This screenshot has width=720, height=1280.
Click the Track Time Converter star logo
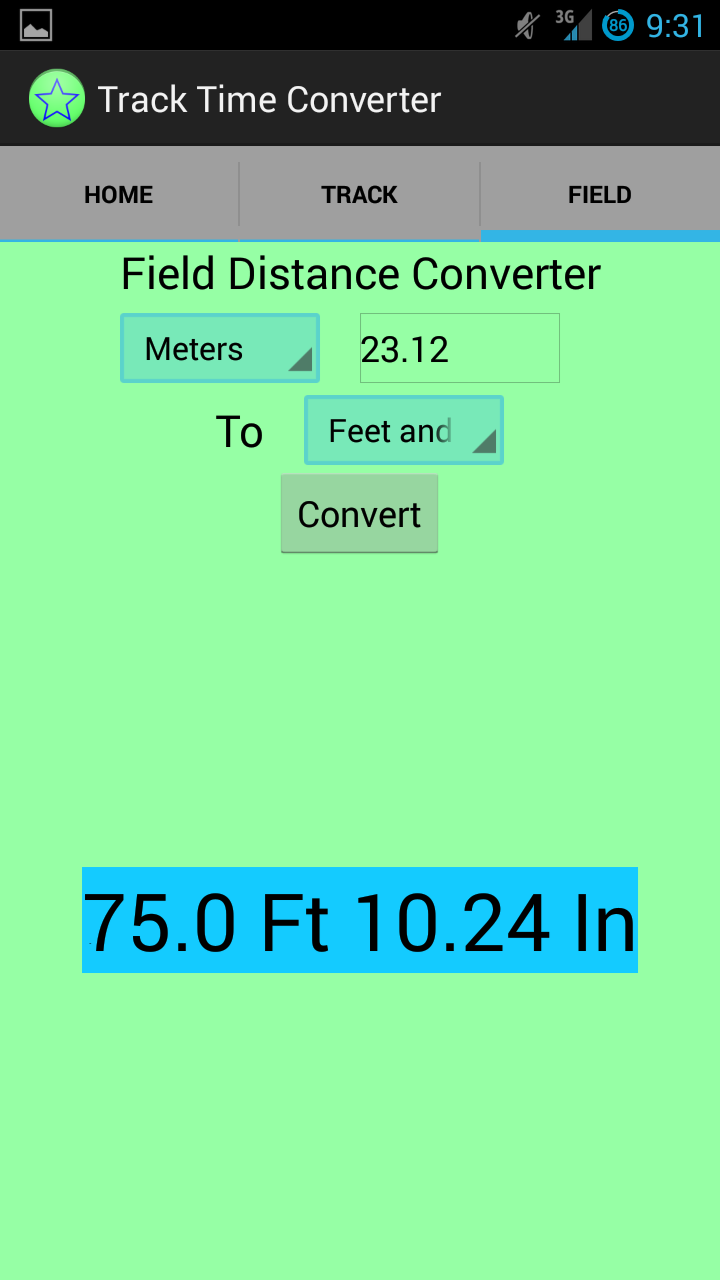(x=57, y=98)
